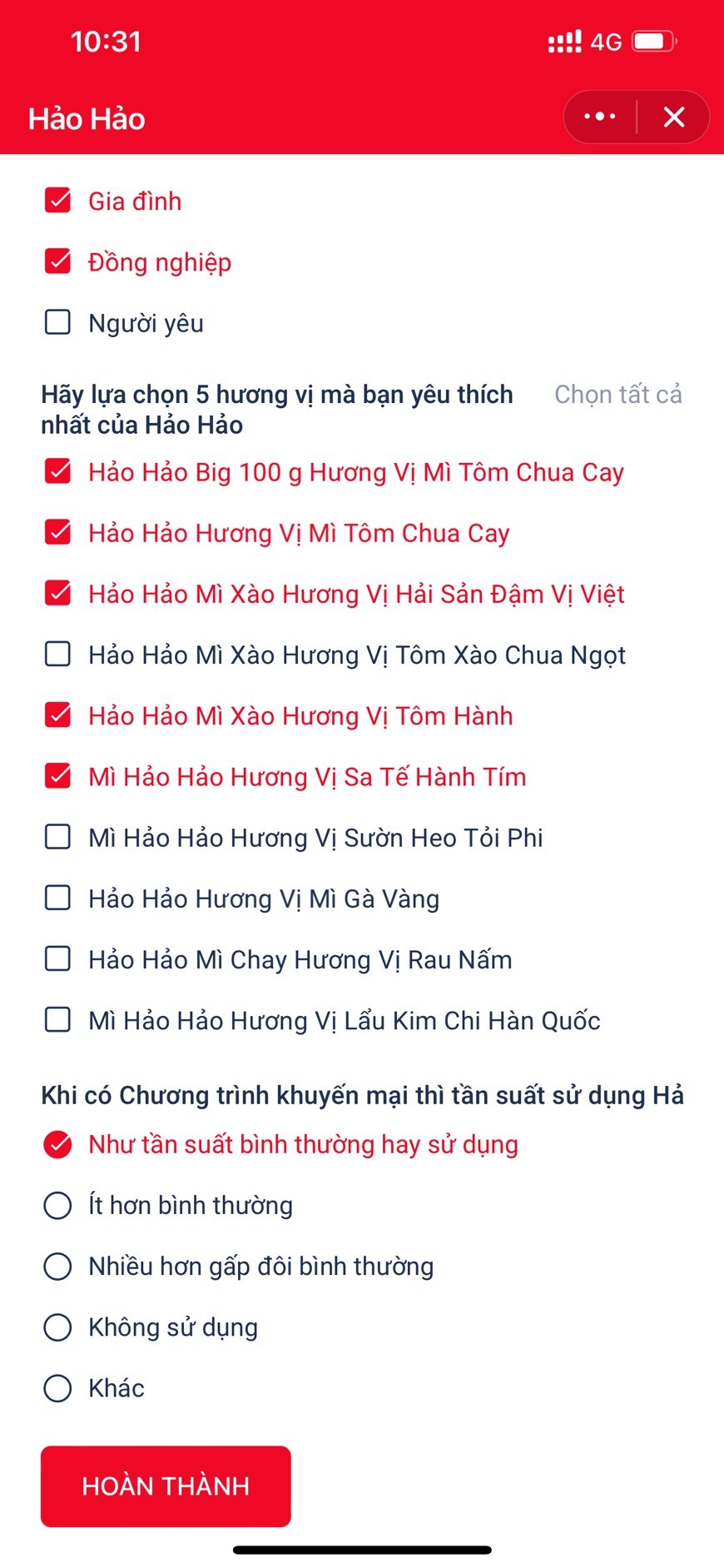Uncheck Hảo Hảo Hương Vị Mì Tôm Chua Cay
This screenshot has width=724, height=1568.
[57, 533]
